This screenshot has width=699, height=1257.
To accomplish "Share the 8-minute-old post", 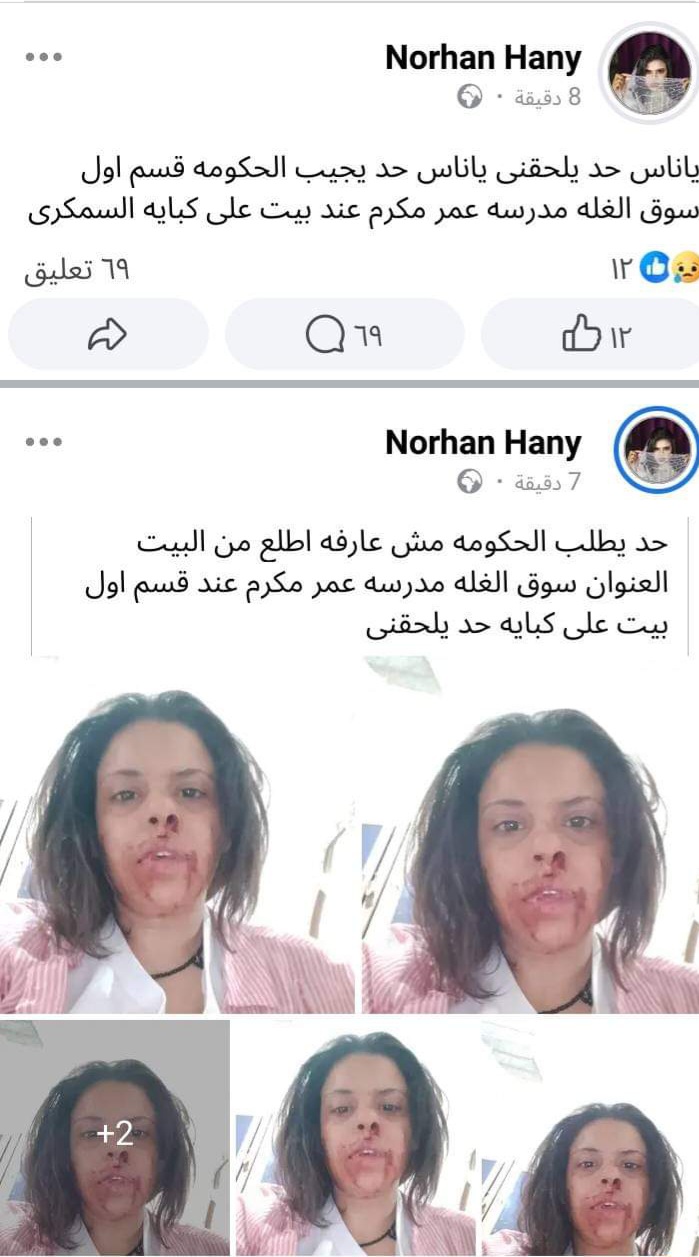I will click(x=107, y=336).
